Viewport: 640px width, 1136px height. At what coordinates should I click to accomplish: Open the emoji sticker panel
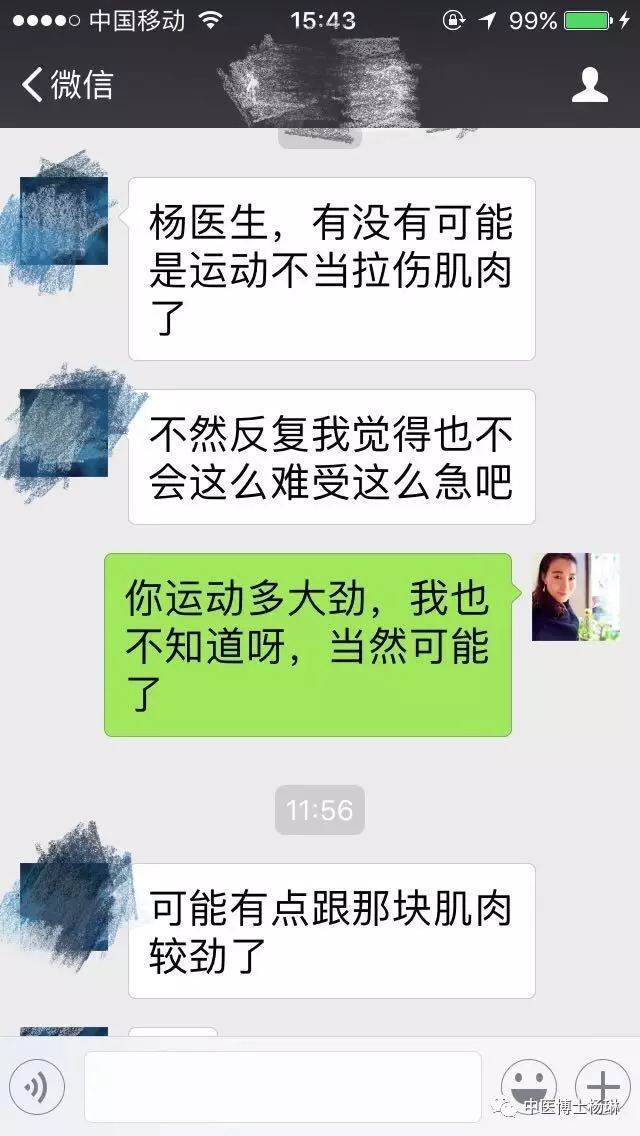coord(528,1084)
